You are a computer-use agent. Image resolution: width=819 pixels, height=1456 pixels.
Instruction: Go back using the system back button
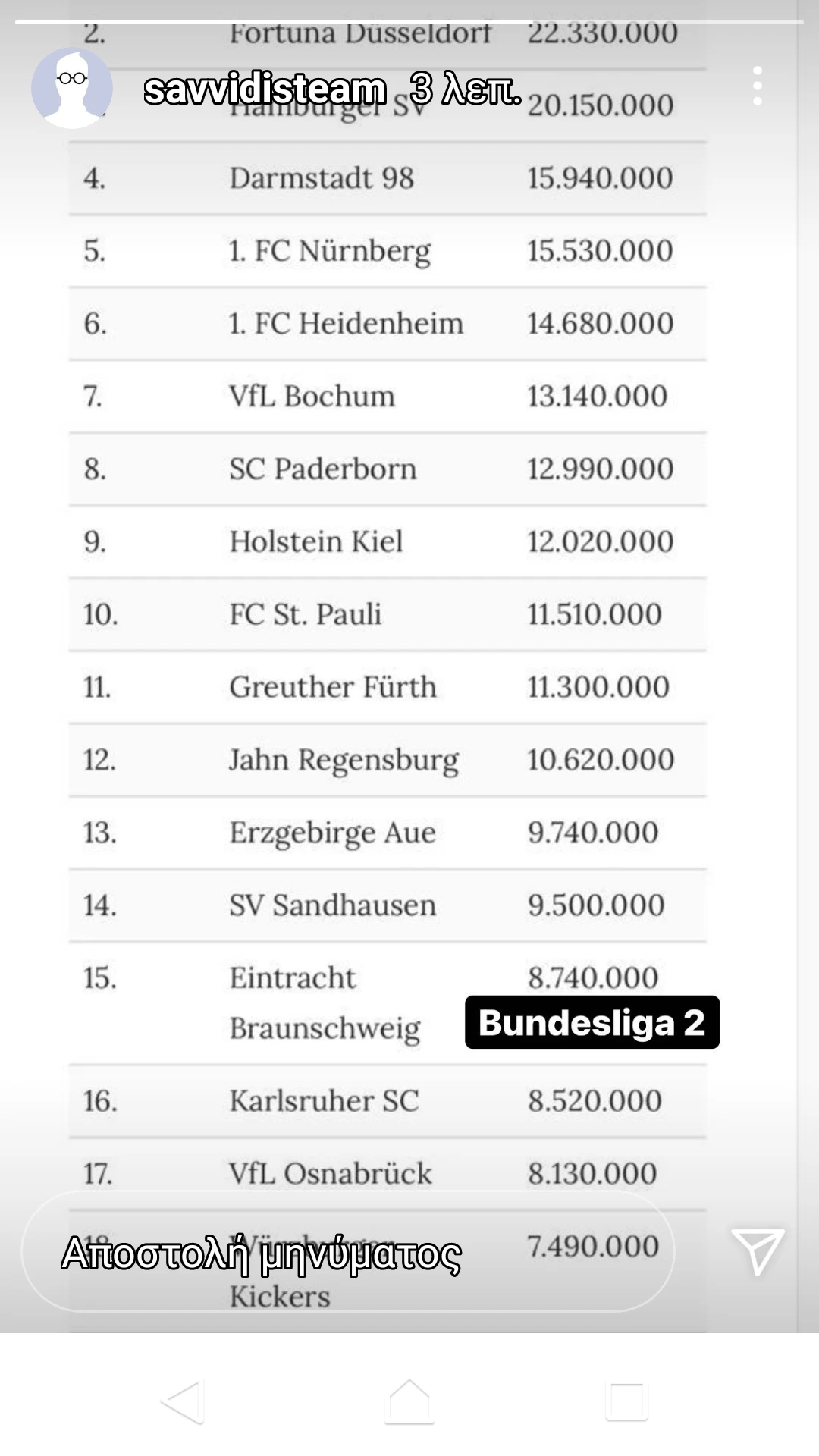coord(184,1401)
